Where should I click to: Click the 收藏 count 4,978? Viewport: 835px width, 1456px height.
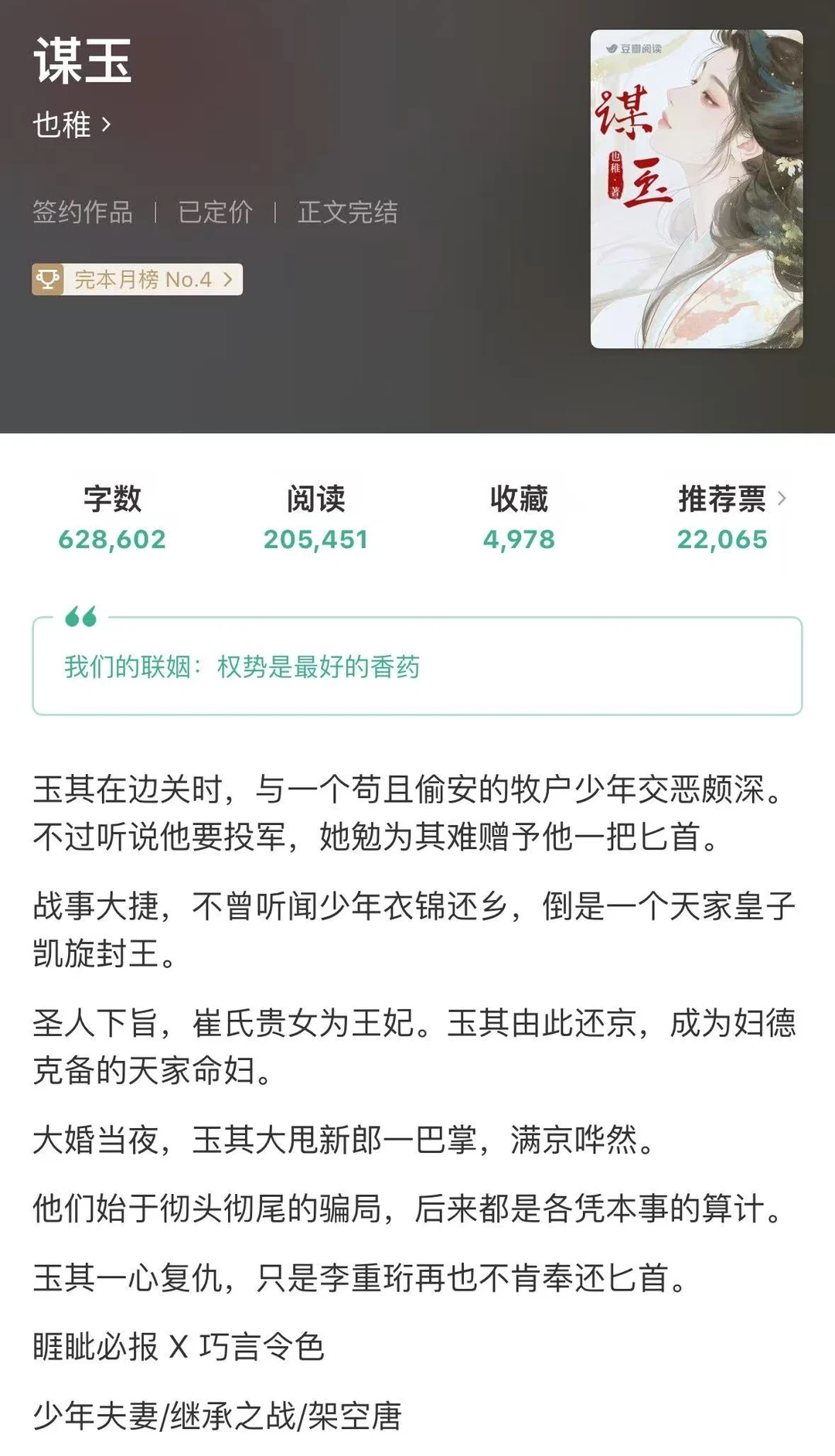tap(518, 541)
